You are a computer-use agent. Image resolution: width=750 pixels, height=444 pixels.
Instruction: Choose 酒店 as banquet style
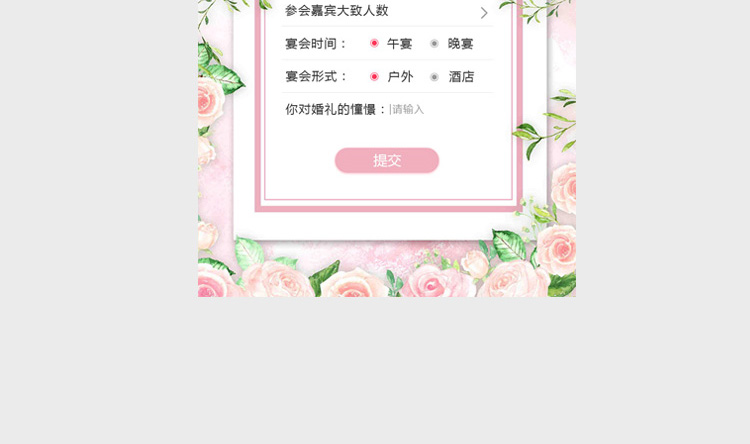435,77
